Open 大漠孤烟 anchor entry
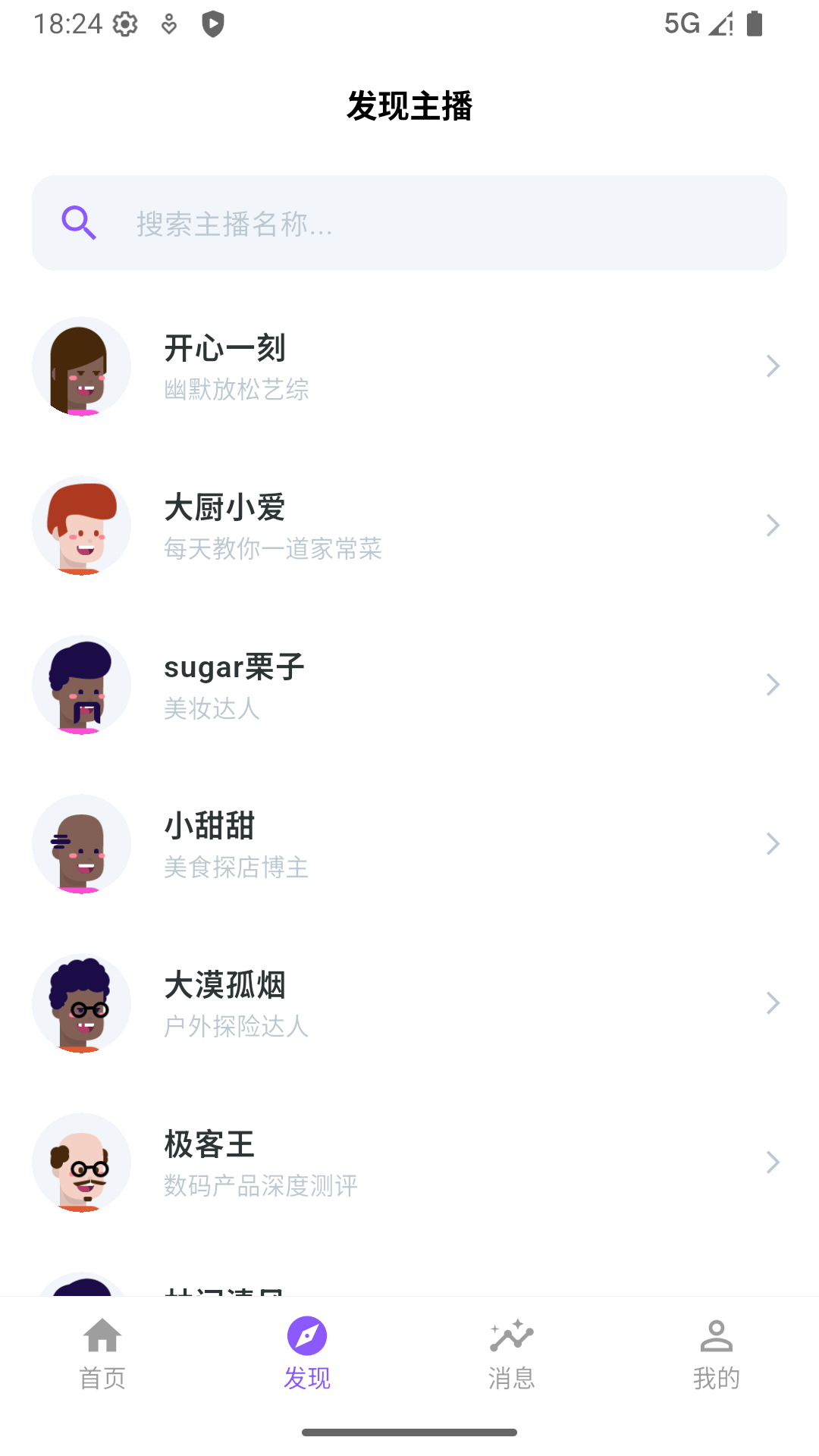819x1456 pixels. click(409, 1003)
